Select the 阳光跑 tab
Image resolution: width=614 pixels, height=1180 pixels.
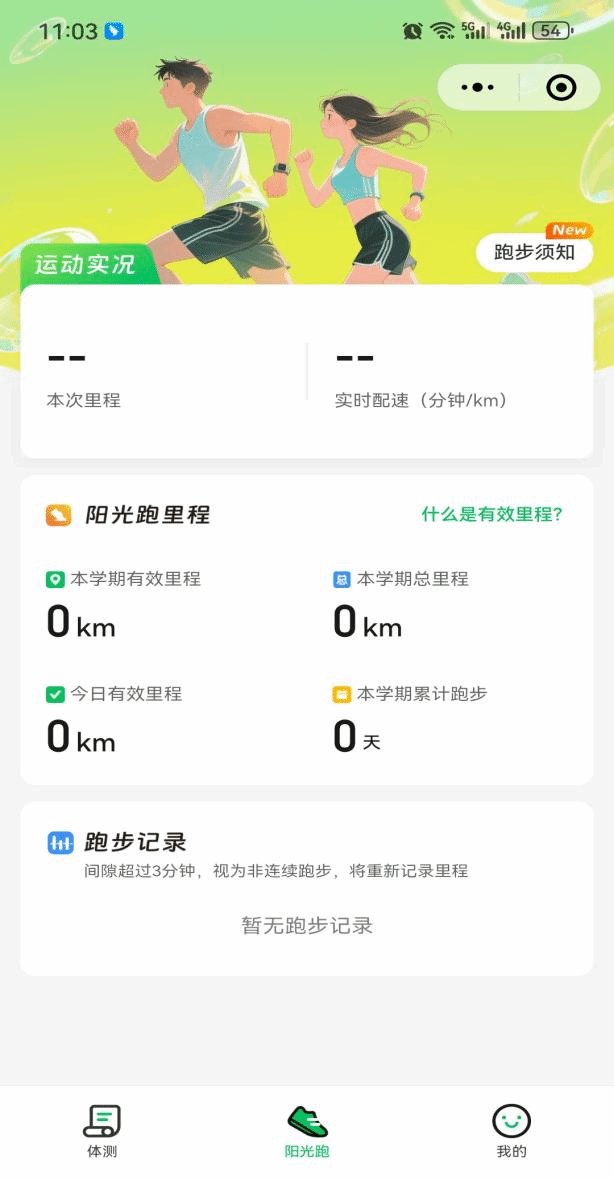click(307, 1131)
